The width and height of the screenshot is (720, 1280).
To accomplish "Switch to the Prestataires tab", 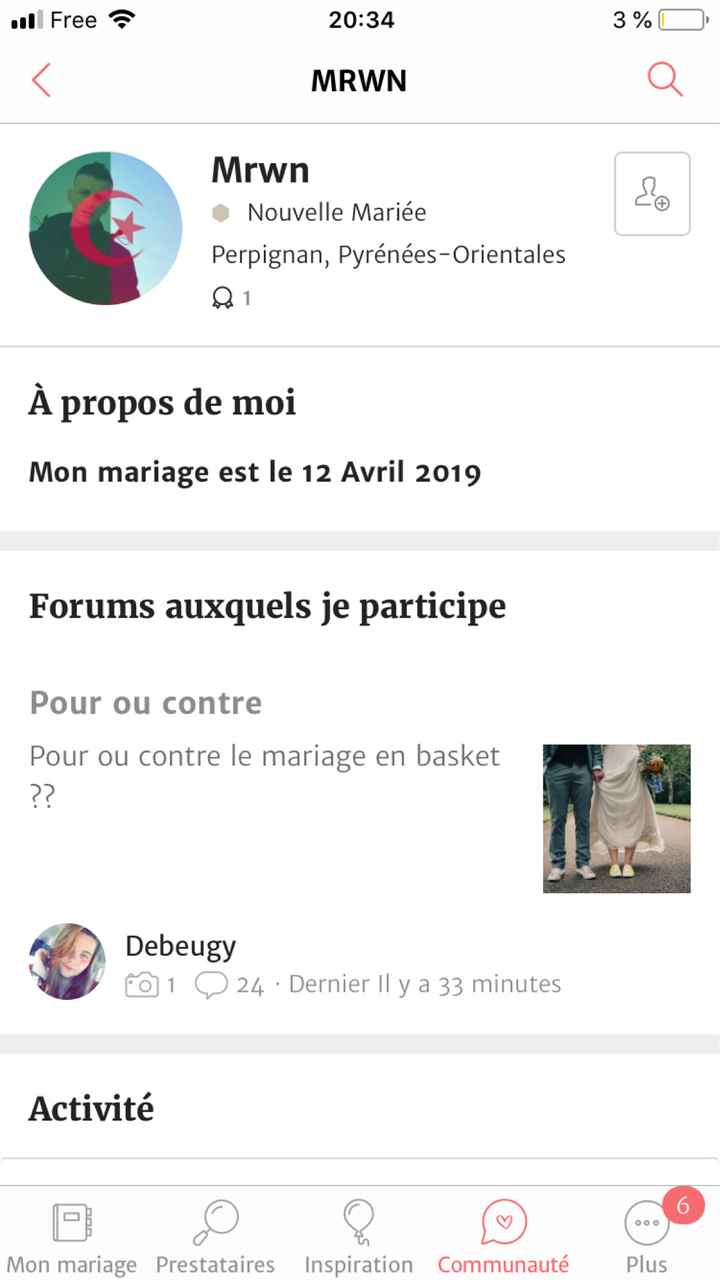I will [215, 1238].
